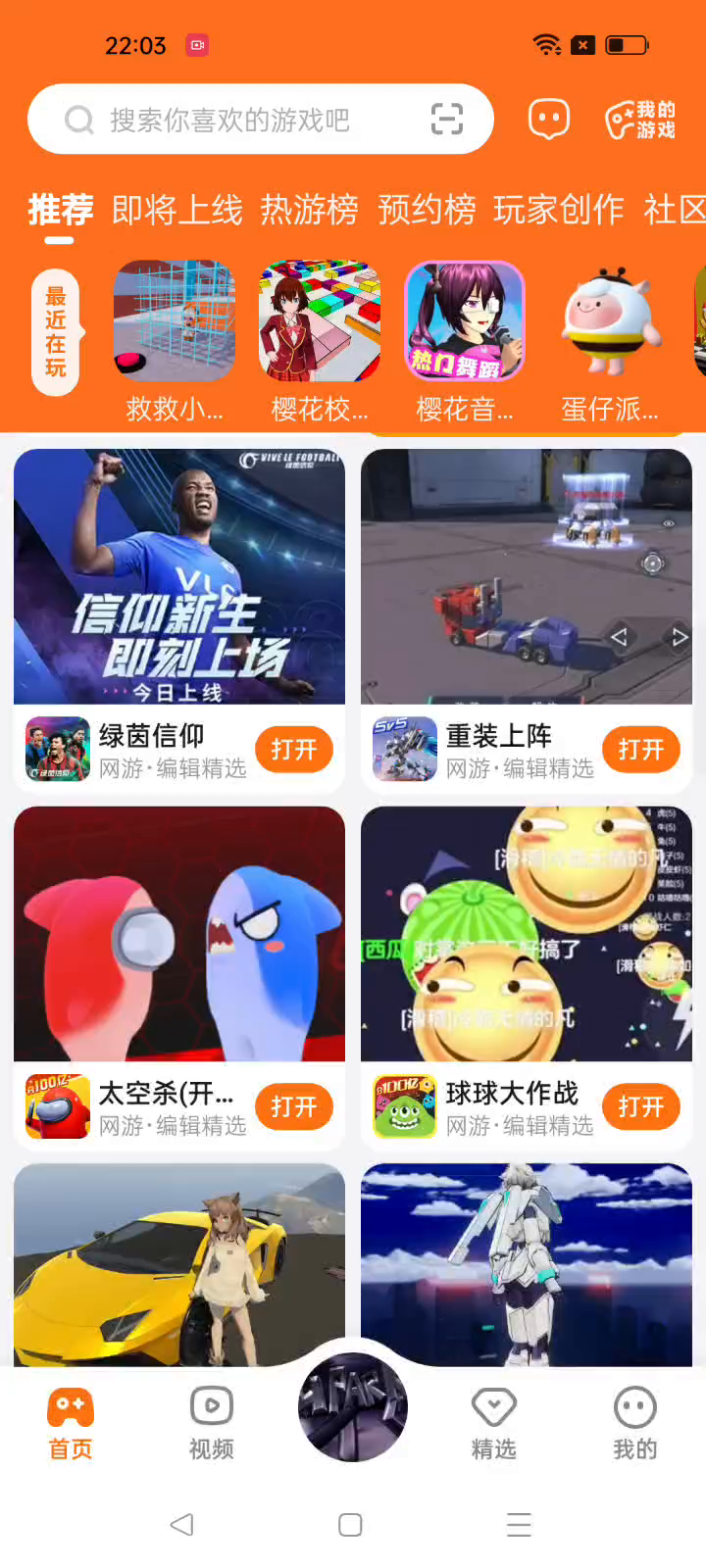Tap the game search box
Viewport: 706px width, 1568px height.
(x=230, y=120)
